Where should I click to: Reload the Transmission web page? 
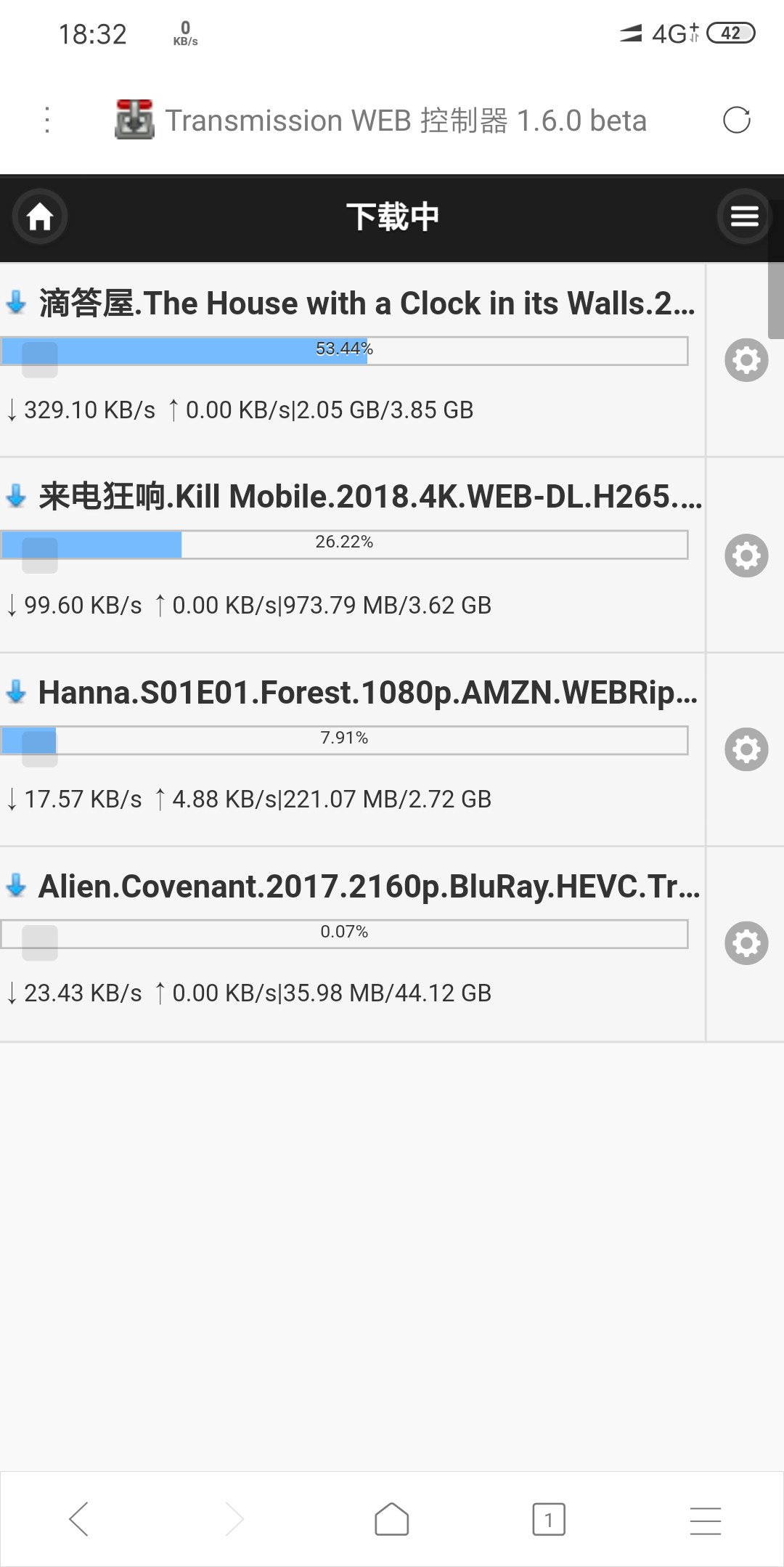(736, 120)
